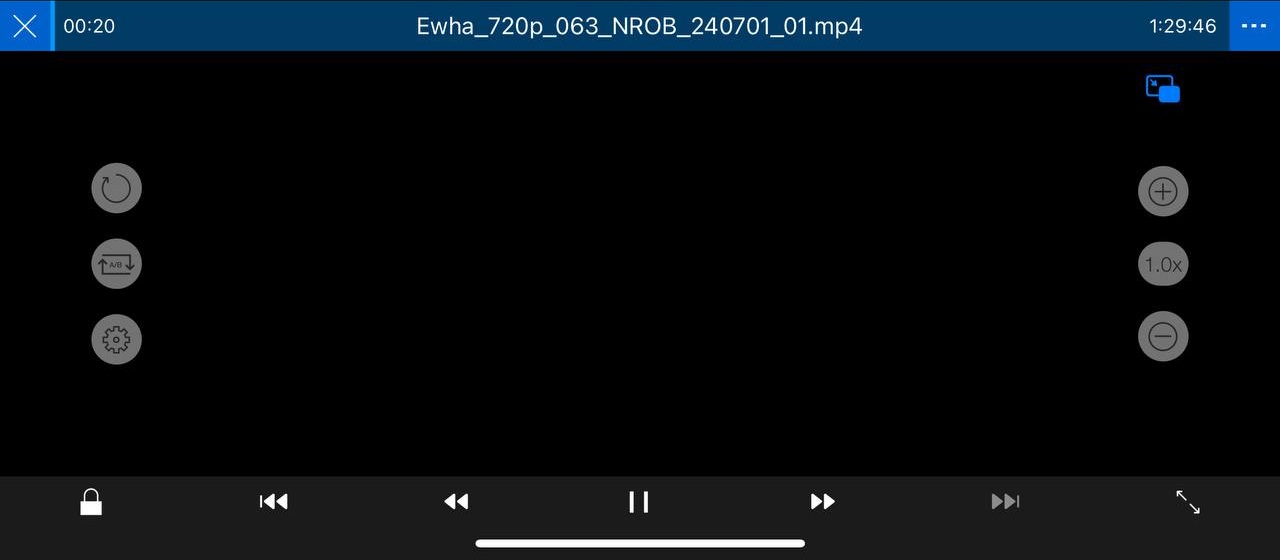Pause the video

(x=639, y=501)
